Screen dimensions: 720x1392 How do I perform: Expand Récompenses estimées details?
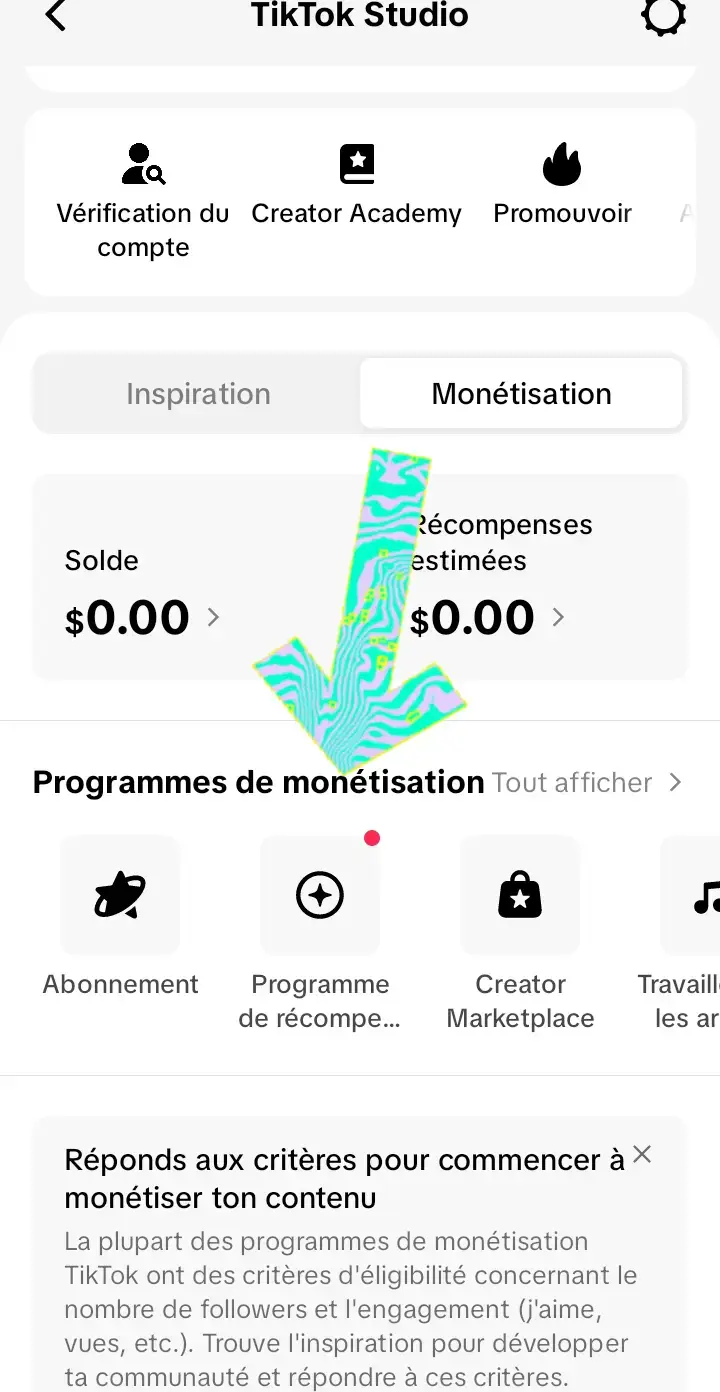click(558, 617)
